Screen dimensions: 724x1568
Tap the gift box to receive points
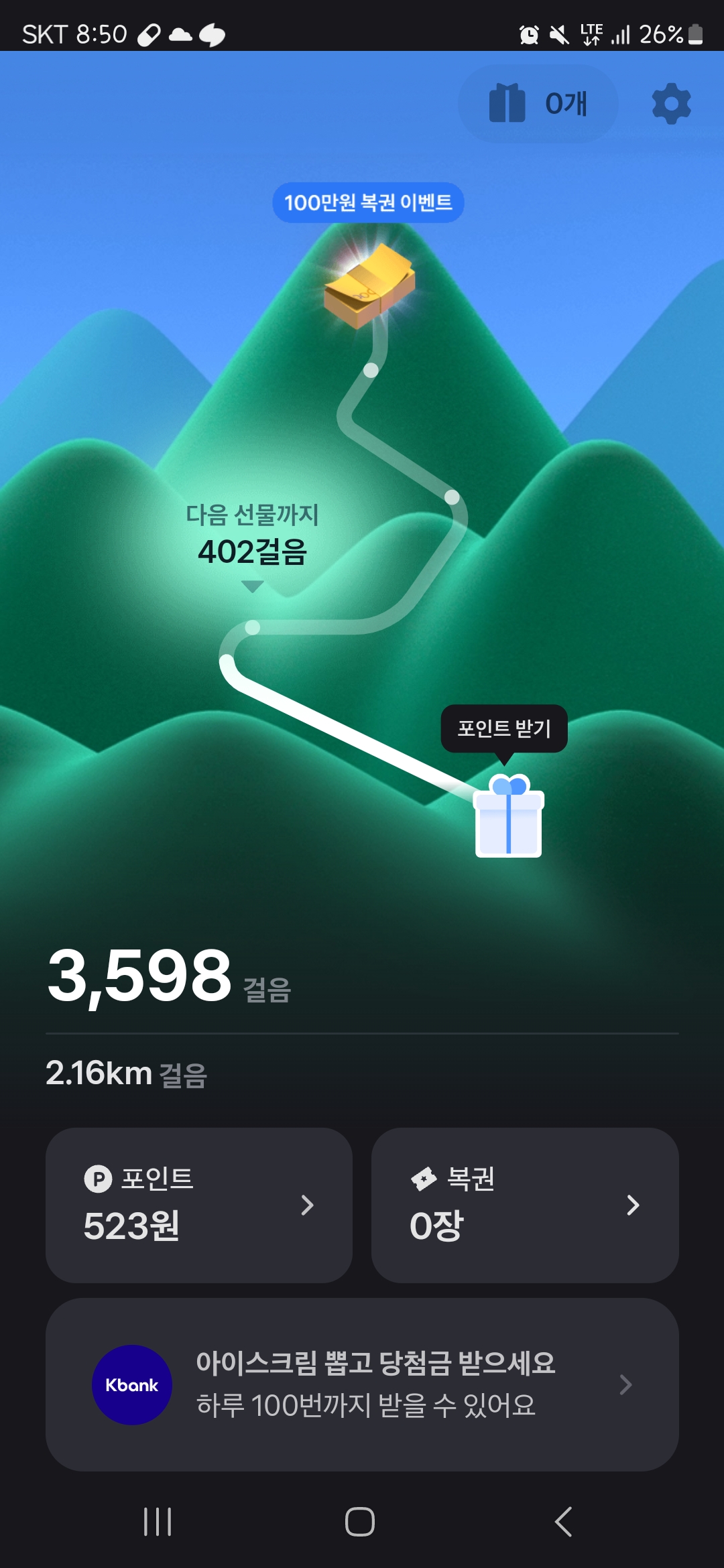[x=508, y=817]
